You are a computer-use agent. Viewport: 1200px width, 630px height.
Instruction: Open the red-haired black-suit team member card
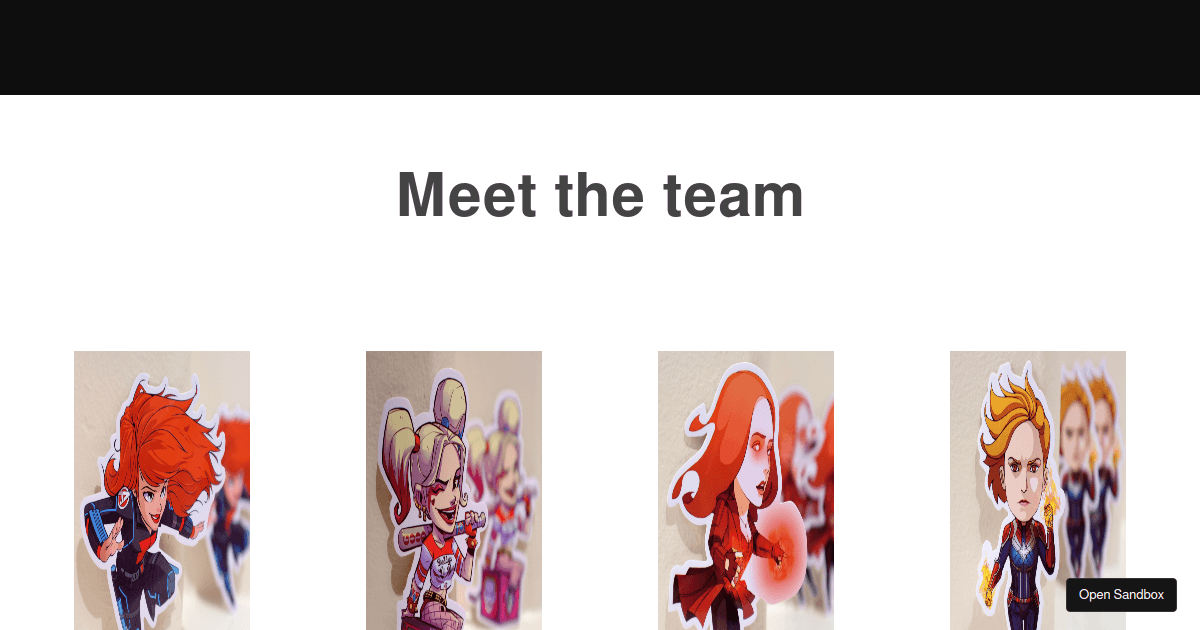click(162, 490)
